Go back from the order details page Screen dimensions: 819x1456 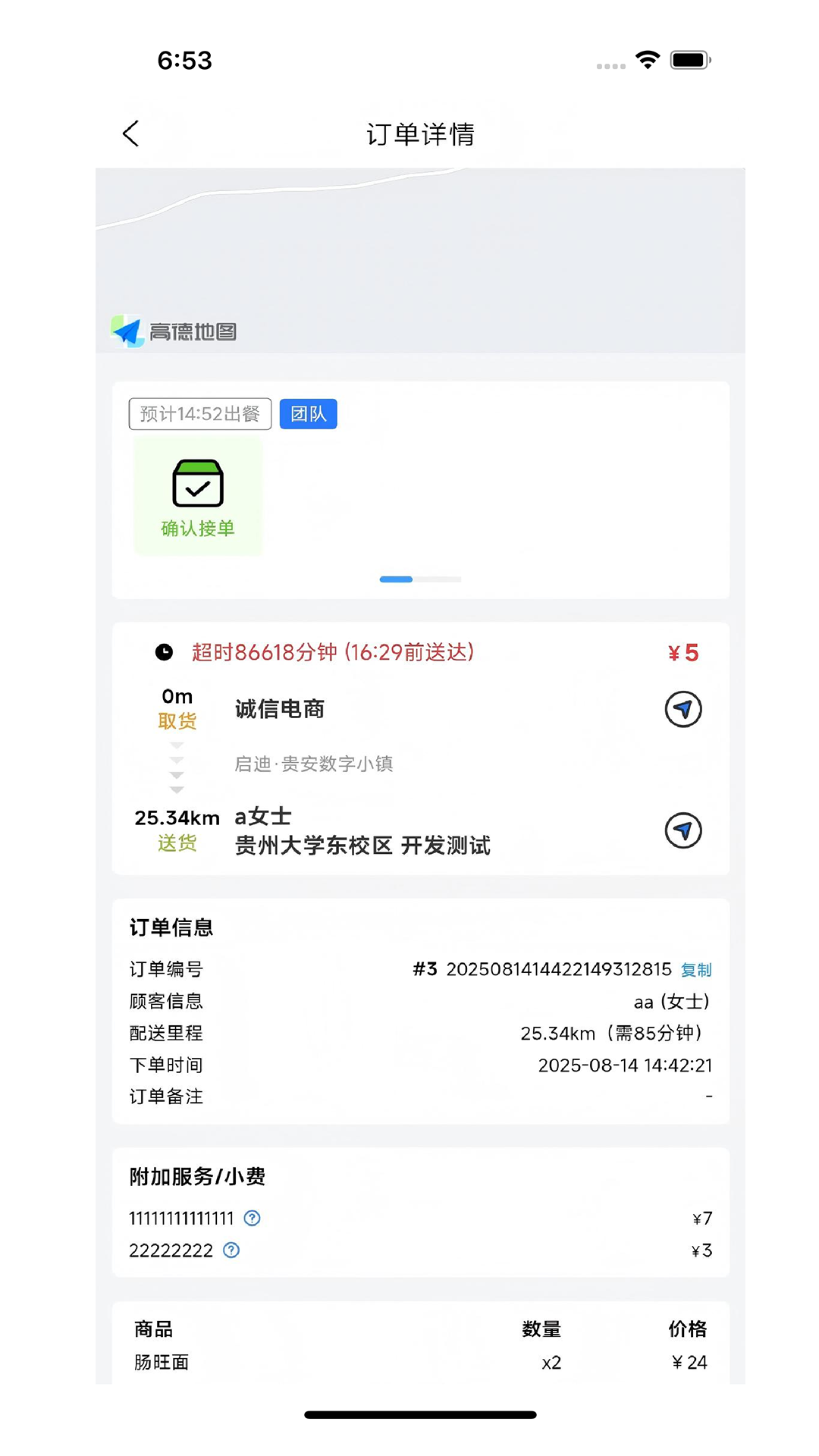pos(130,133)
